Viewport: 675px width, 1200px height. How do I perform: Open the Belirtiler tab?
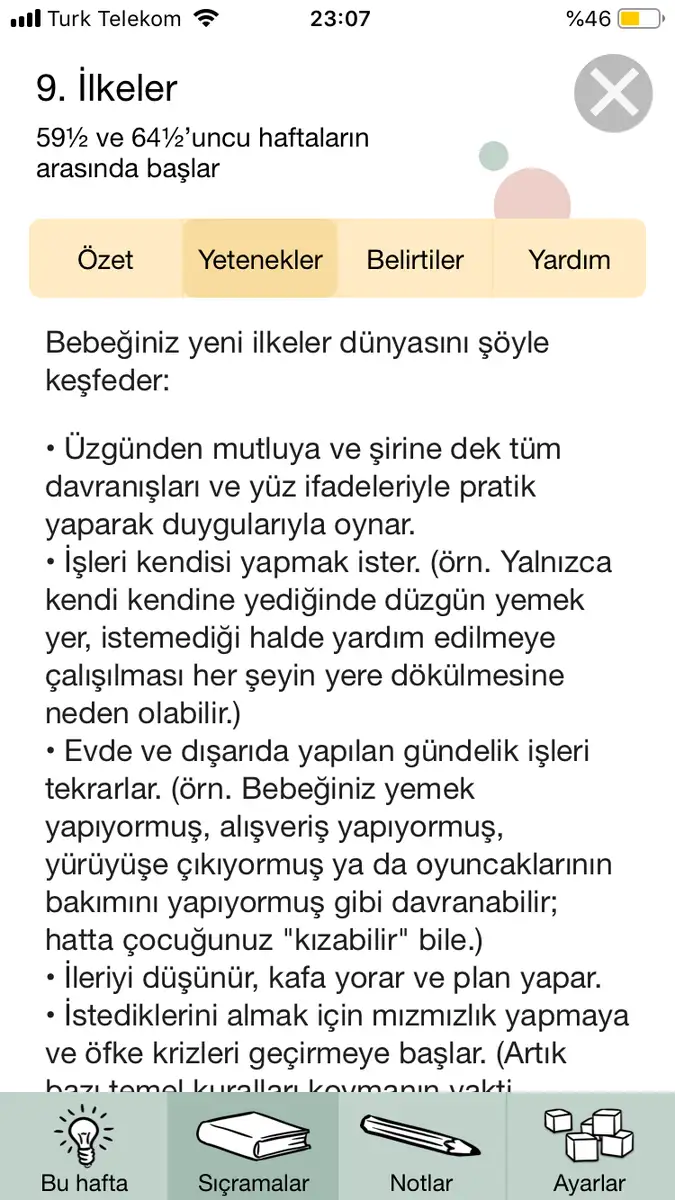pyautogui.click(x=415, y=260)
